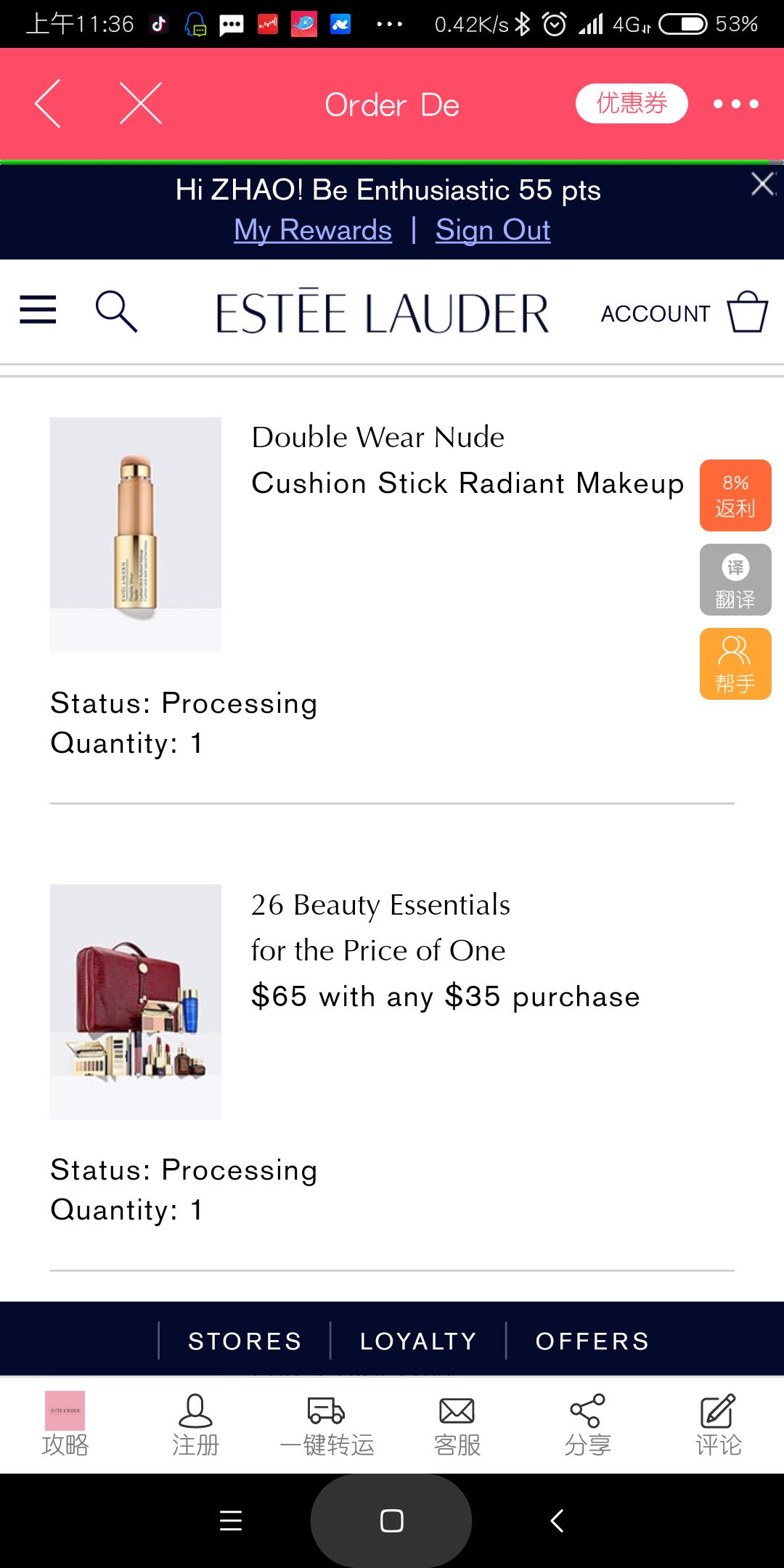
Task: Go to ACCOUNT
Action: pos(656,314)
